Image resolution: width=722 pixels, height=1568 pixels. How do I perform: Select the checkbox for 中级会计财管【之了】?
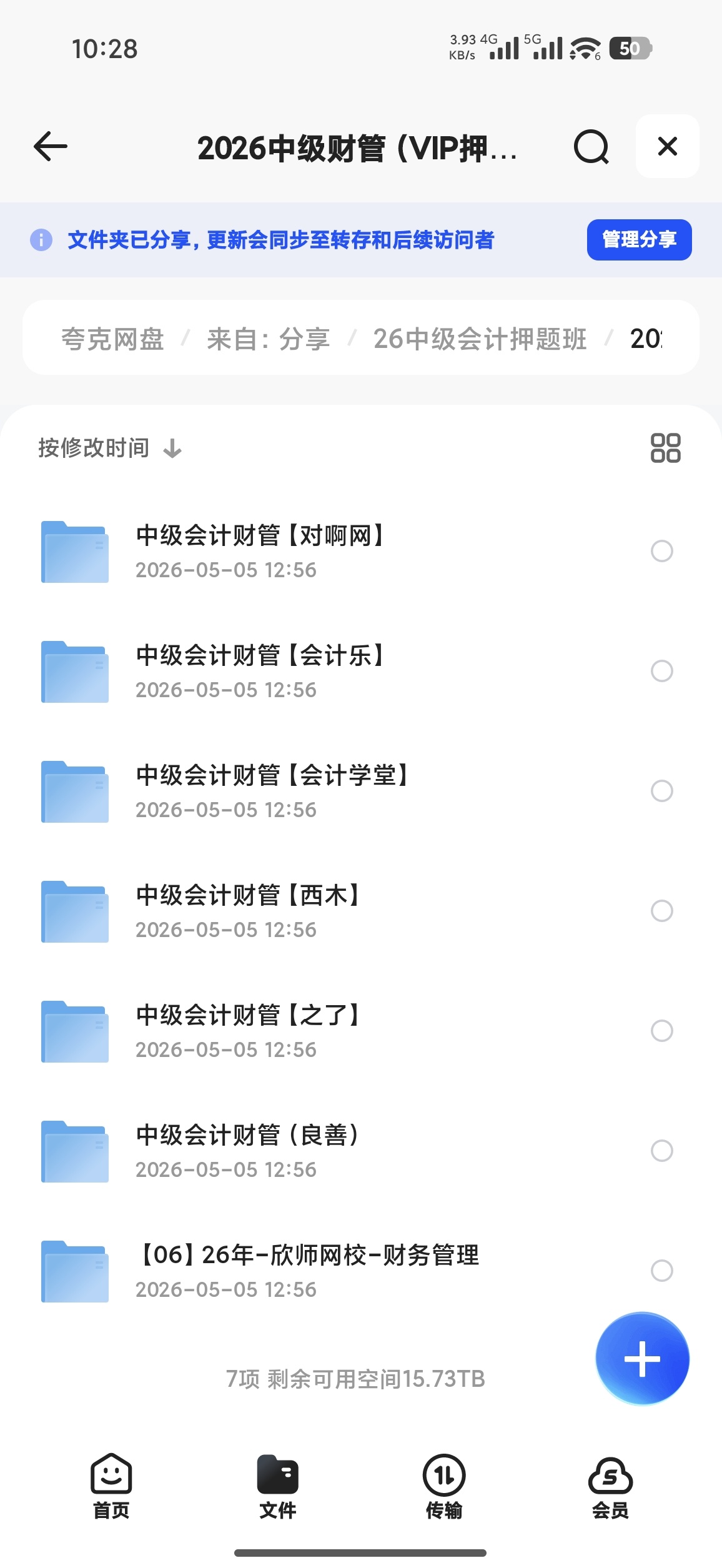pos(661,1031)
